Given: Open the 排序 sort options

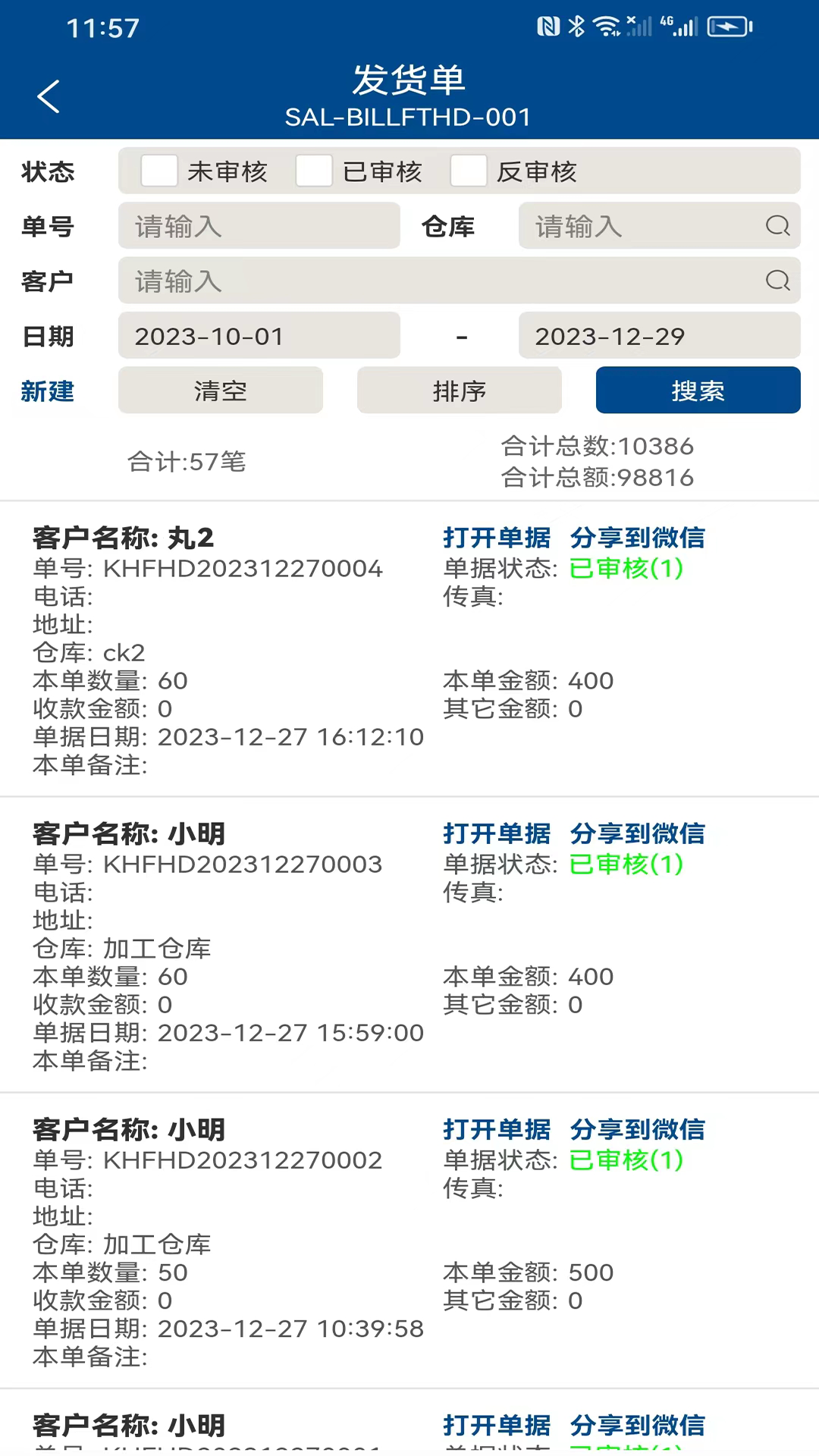Looking at the screenshot, I should click(459, 391).
